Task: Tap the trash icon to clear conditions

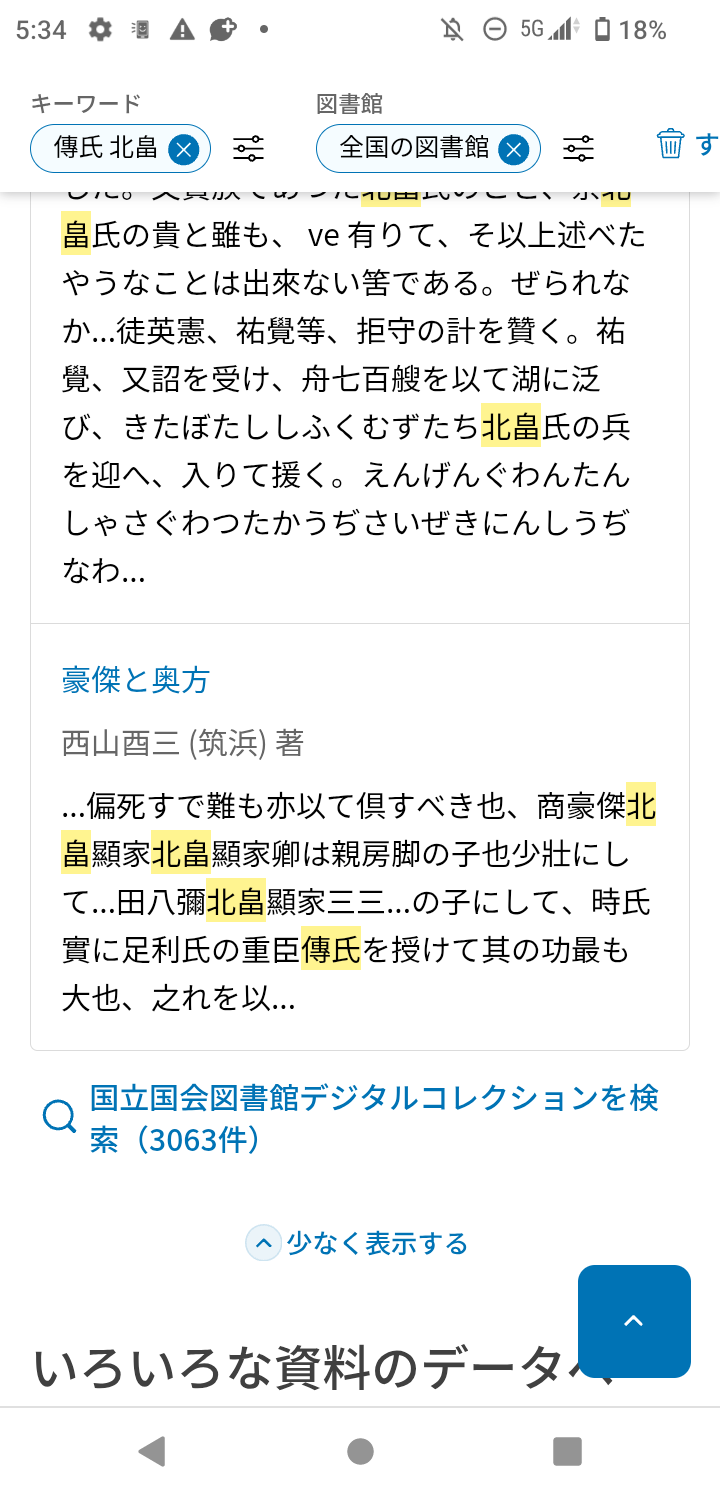Action: point(670,144)
